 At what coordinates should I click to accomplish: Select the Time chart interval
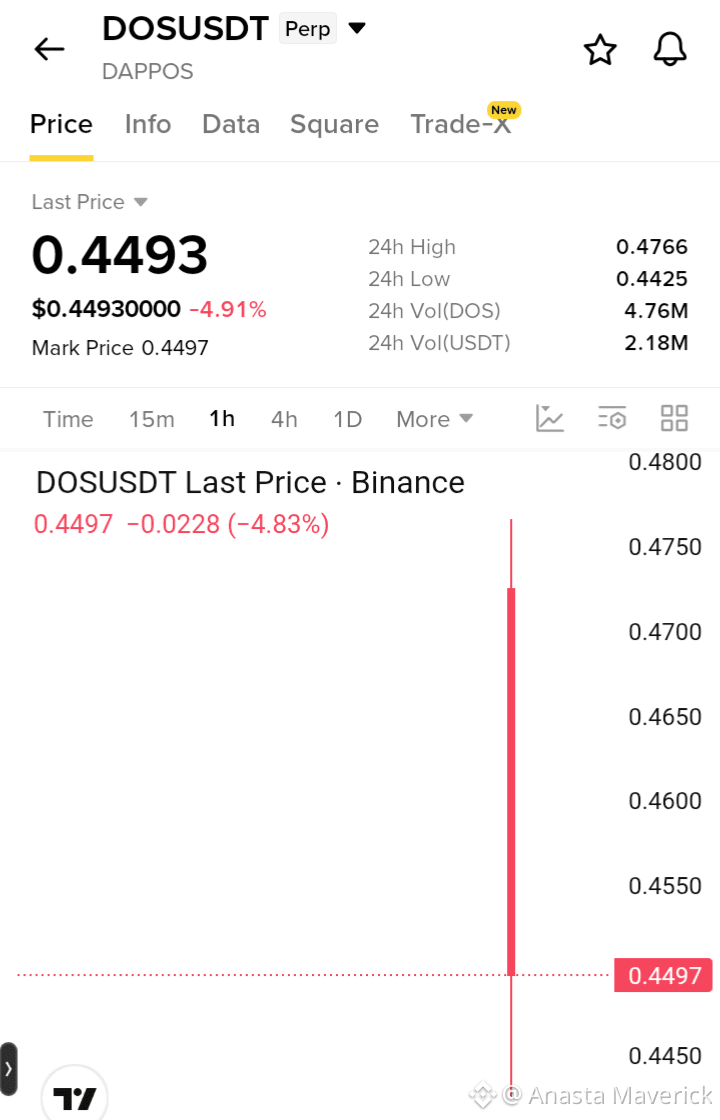[68, 419]
